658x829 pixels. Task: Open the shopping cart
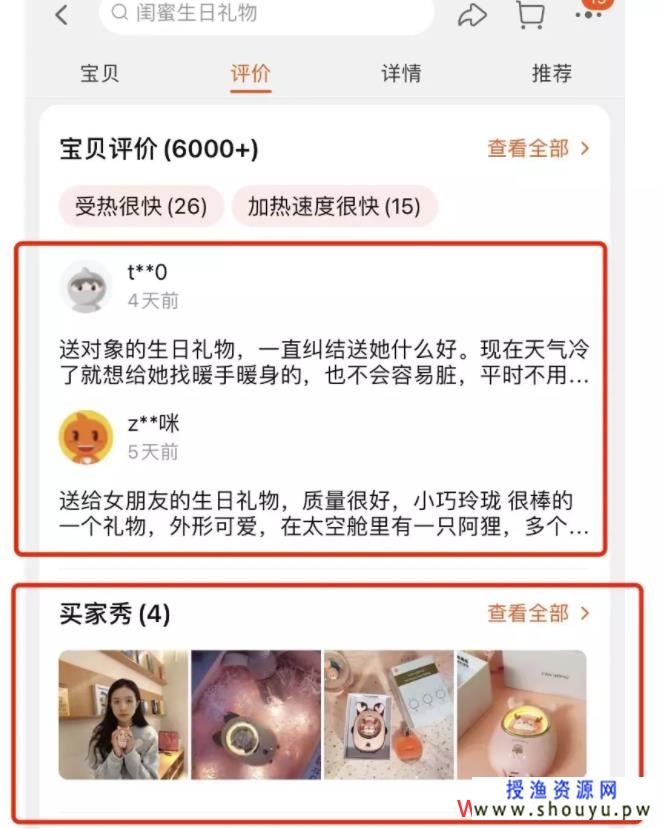[x=530, y=14]
